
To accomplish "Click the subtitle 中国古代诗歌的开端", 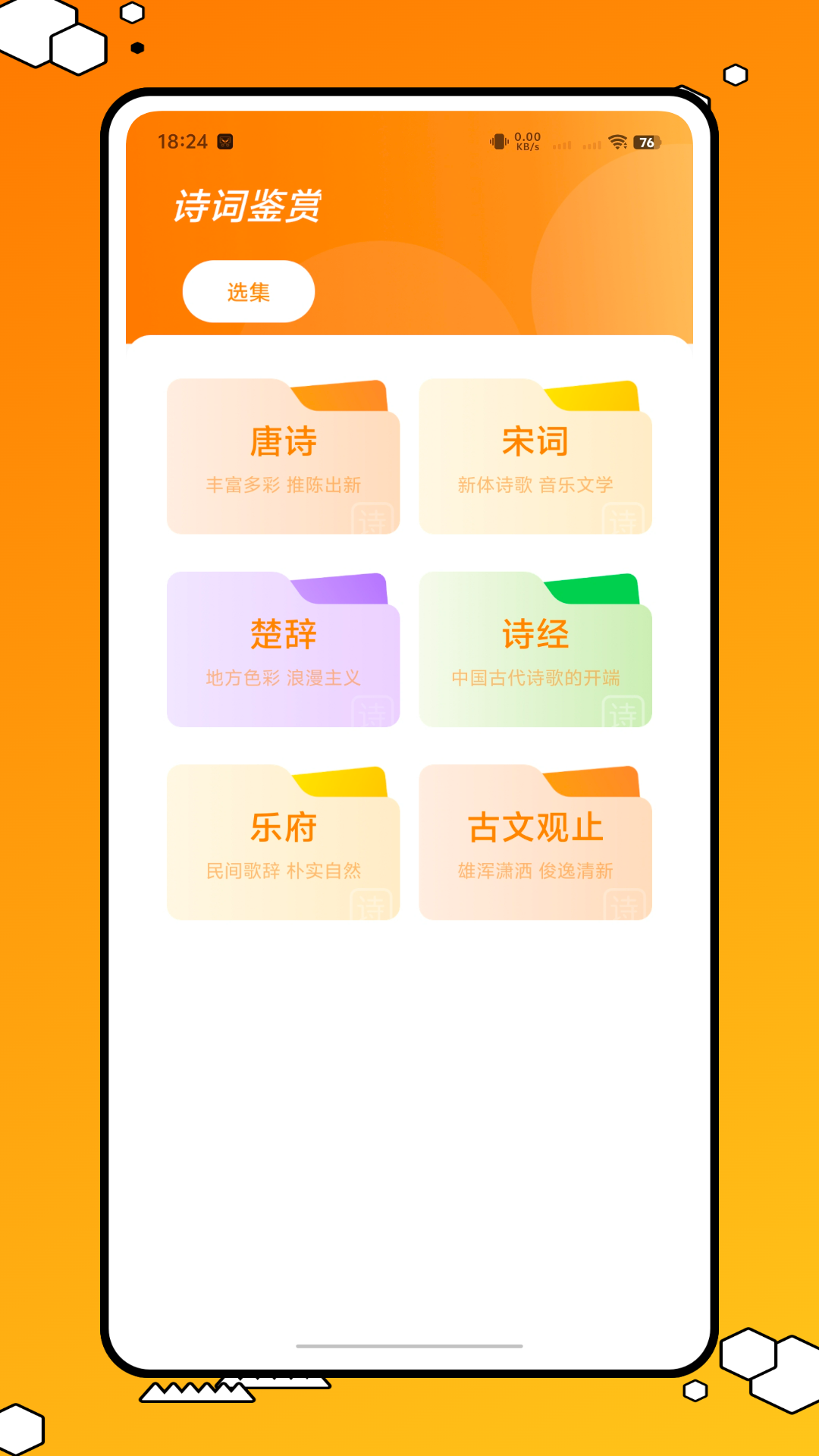I will click(x=535, y=678).
